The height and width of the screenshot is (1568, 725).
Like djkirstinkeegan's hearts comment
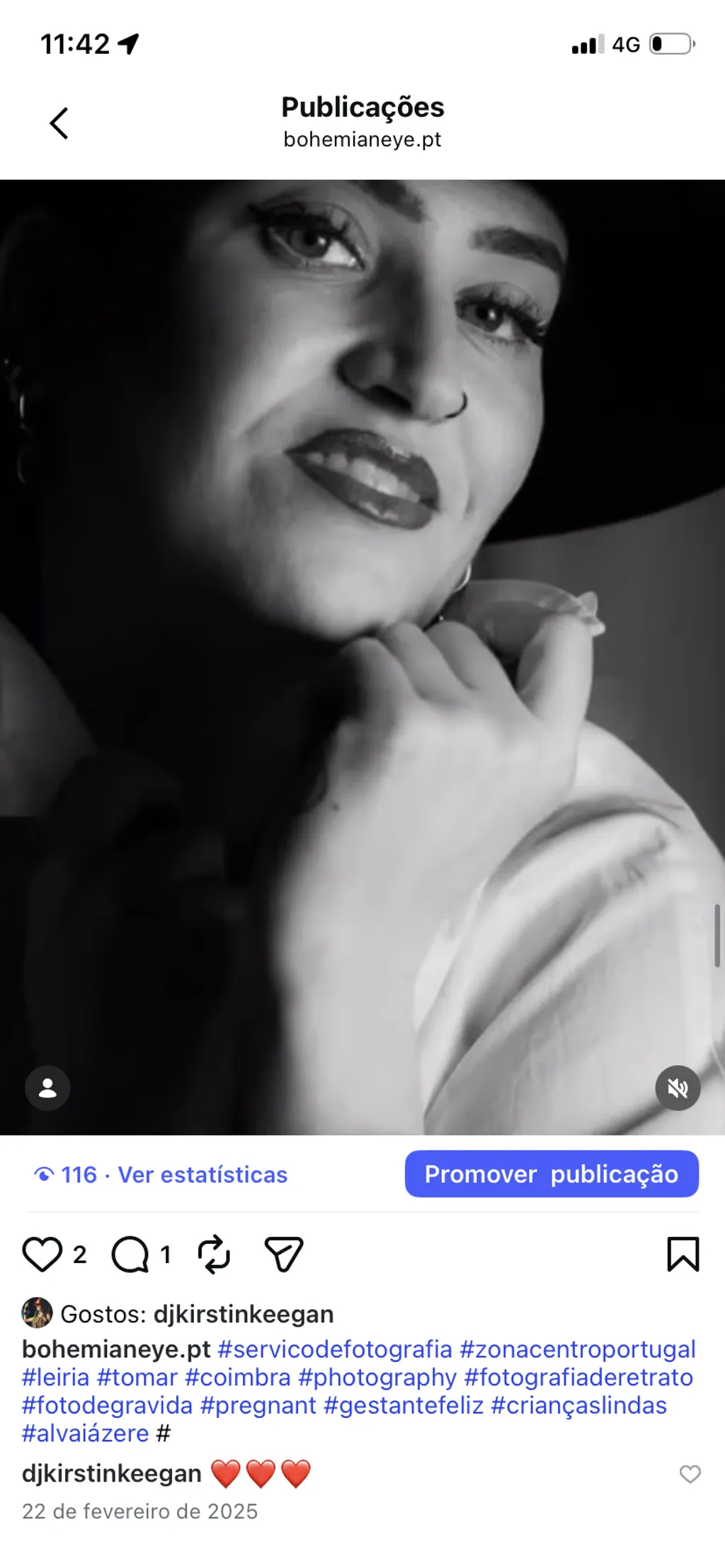click(x=690, y=1474)
